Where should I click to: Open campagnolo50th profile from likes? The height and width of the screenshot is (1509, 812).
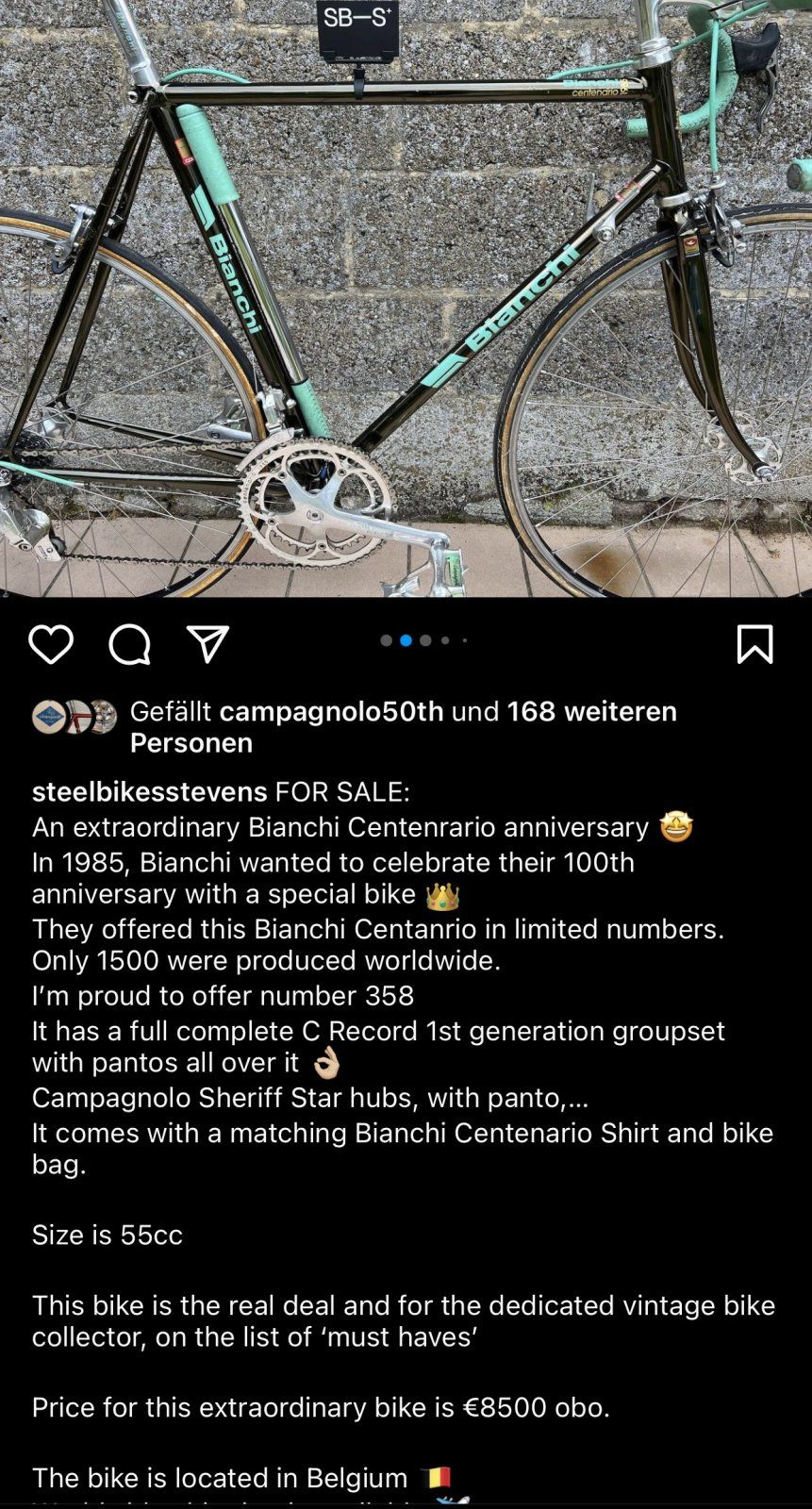click(331, 711)
